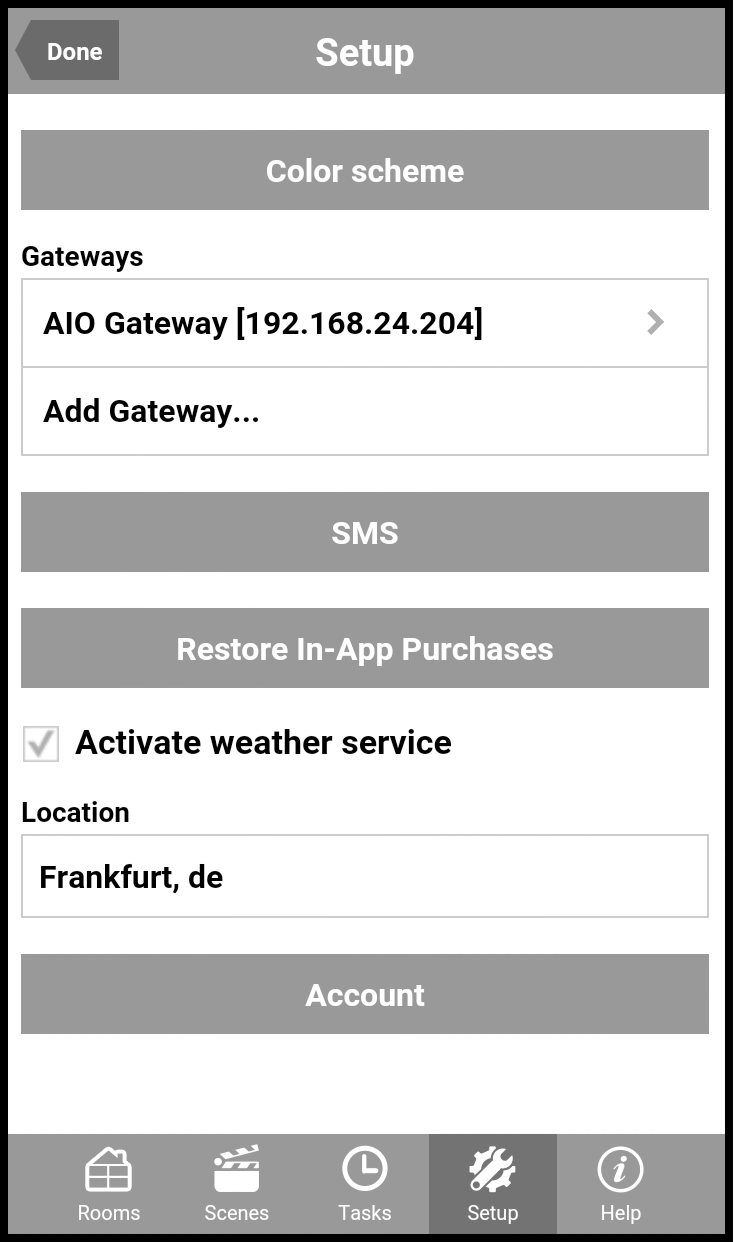This screenshot has width=734, height=1242.
Task: Edit the Location field Frankfurt, de
Action: [x=365, y=877]
